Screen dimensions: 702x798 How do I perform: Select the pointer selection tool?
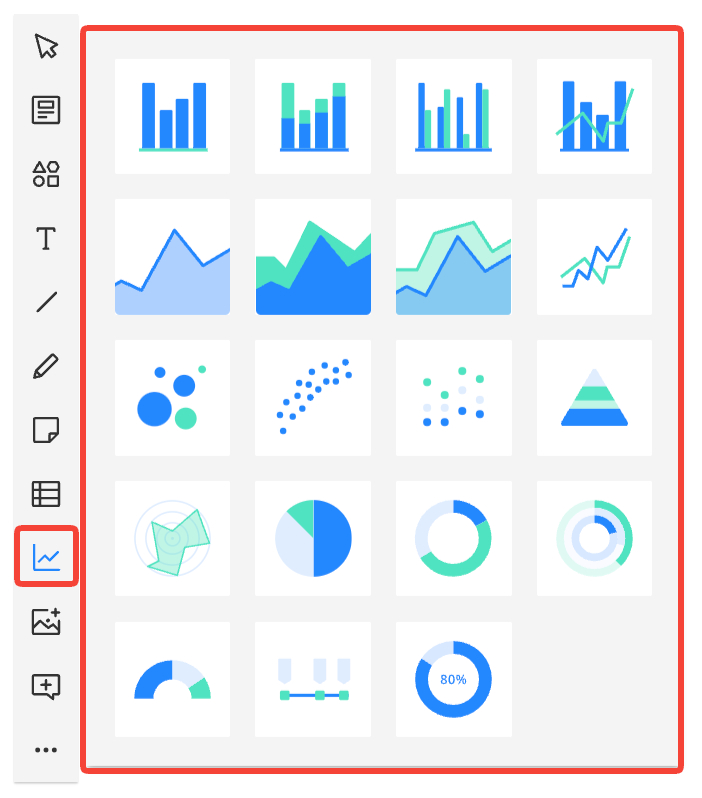46,46
